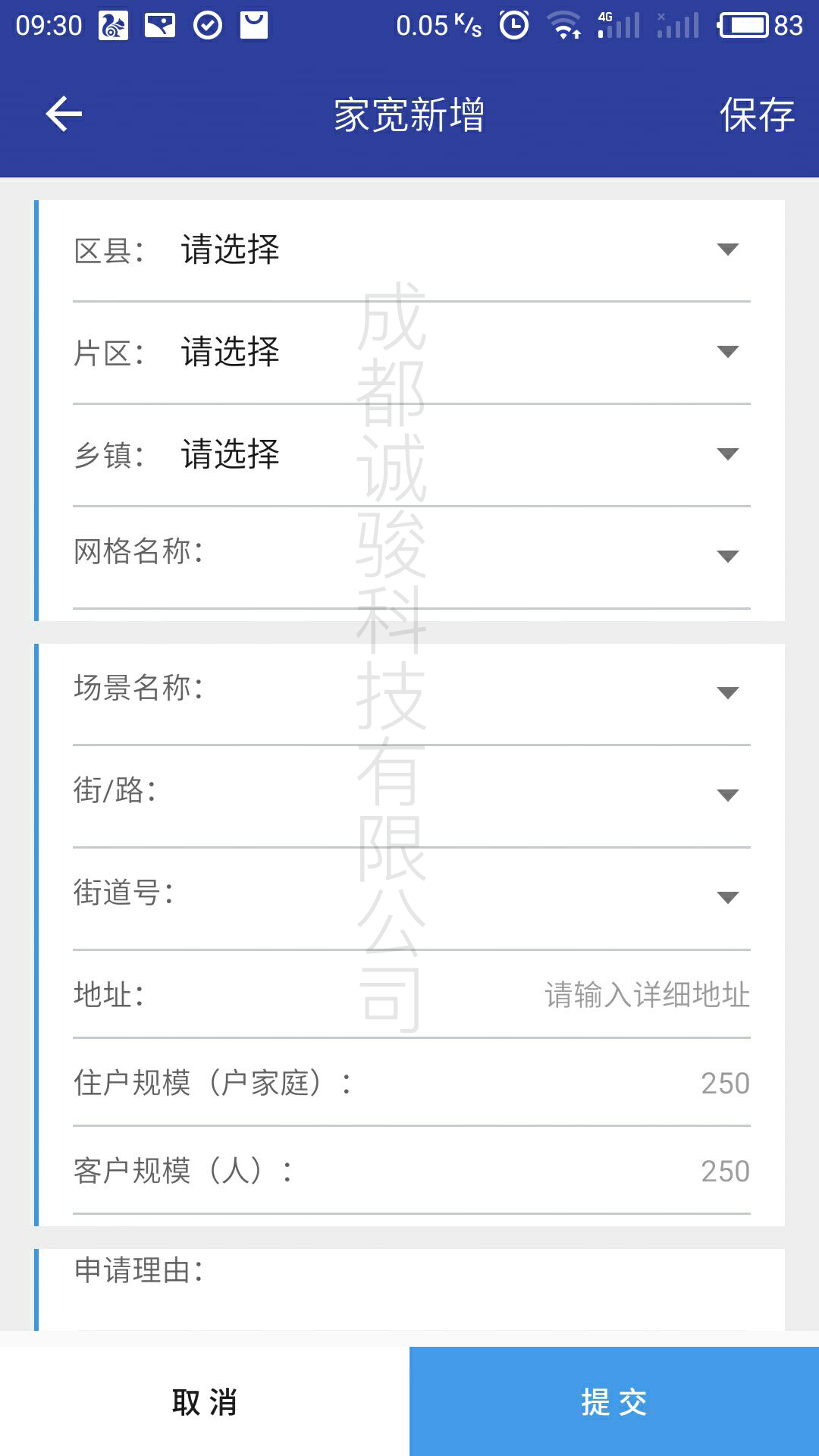Expand the 网格名称 dropdown

coord(412,557)
